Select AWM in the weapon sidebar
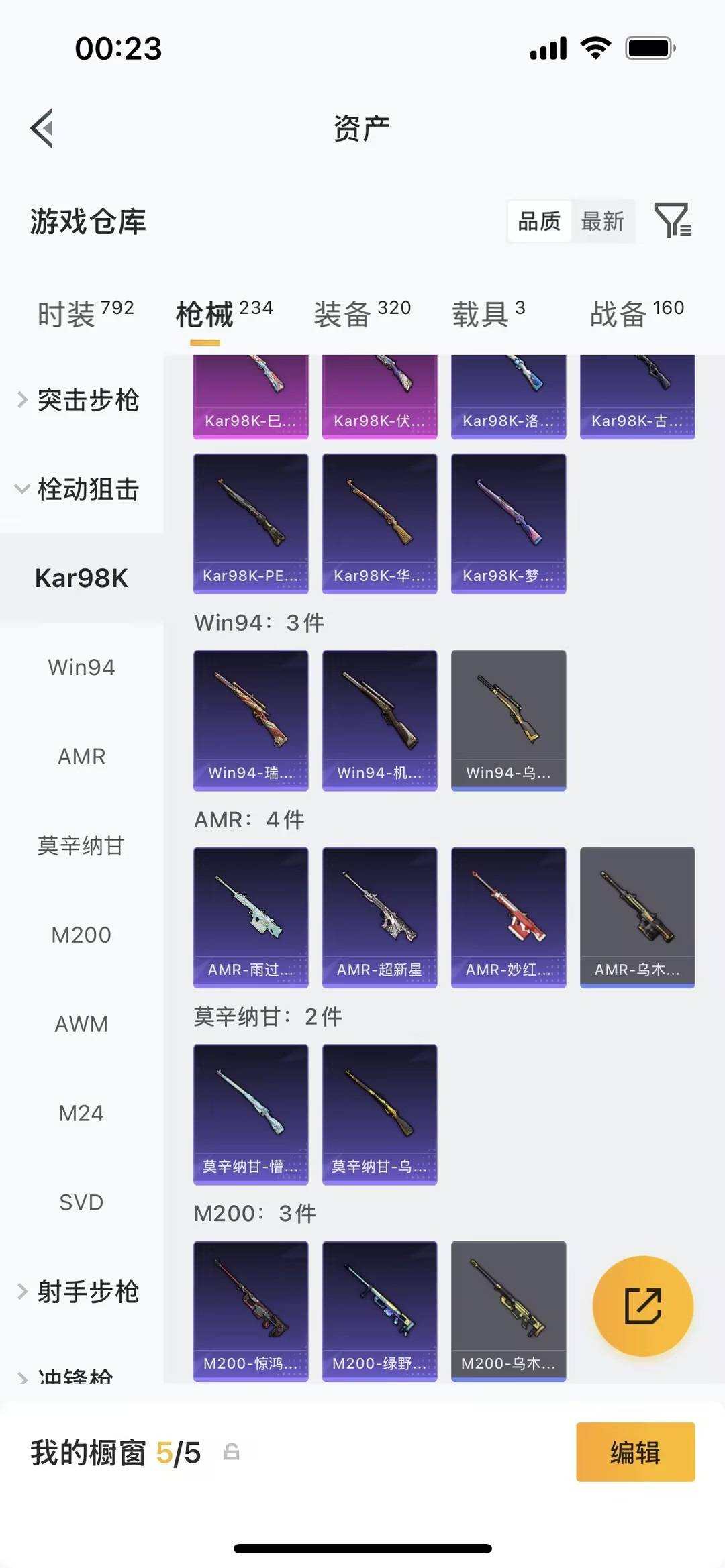 [x=81, y=1024]
